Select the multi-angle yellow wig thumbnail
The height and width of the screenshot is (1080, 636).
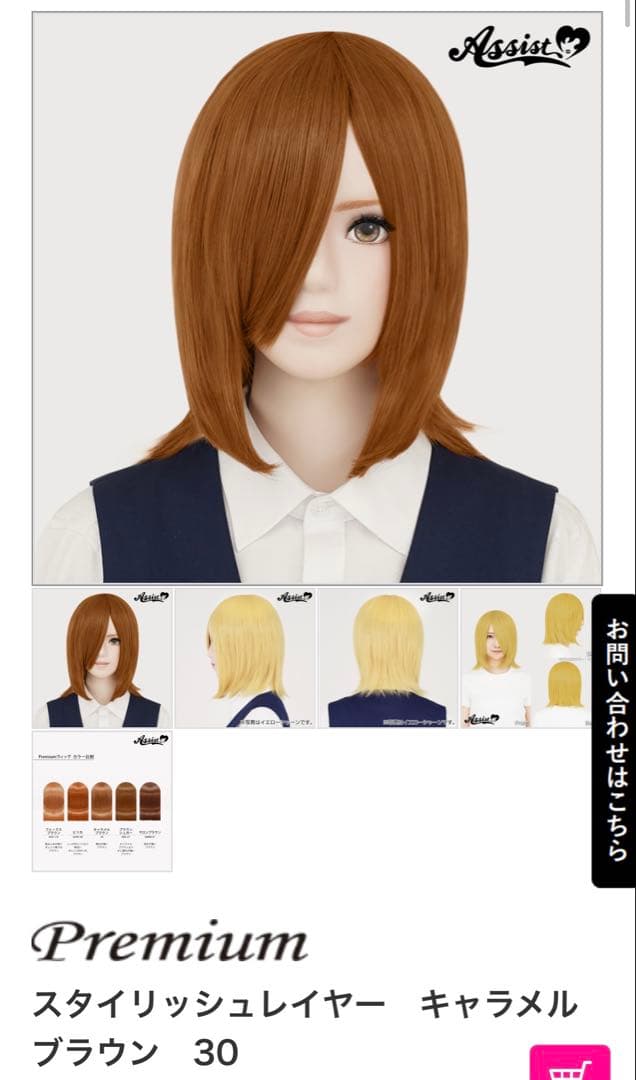(525, 658)
